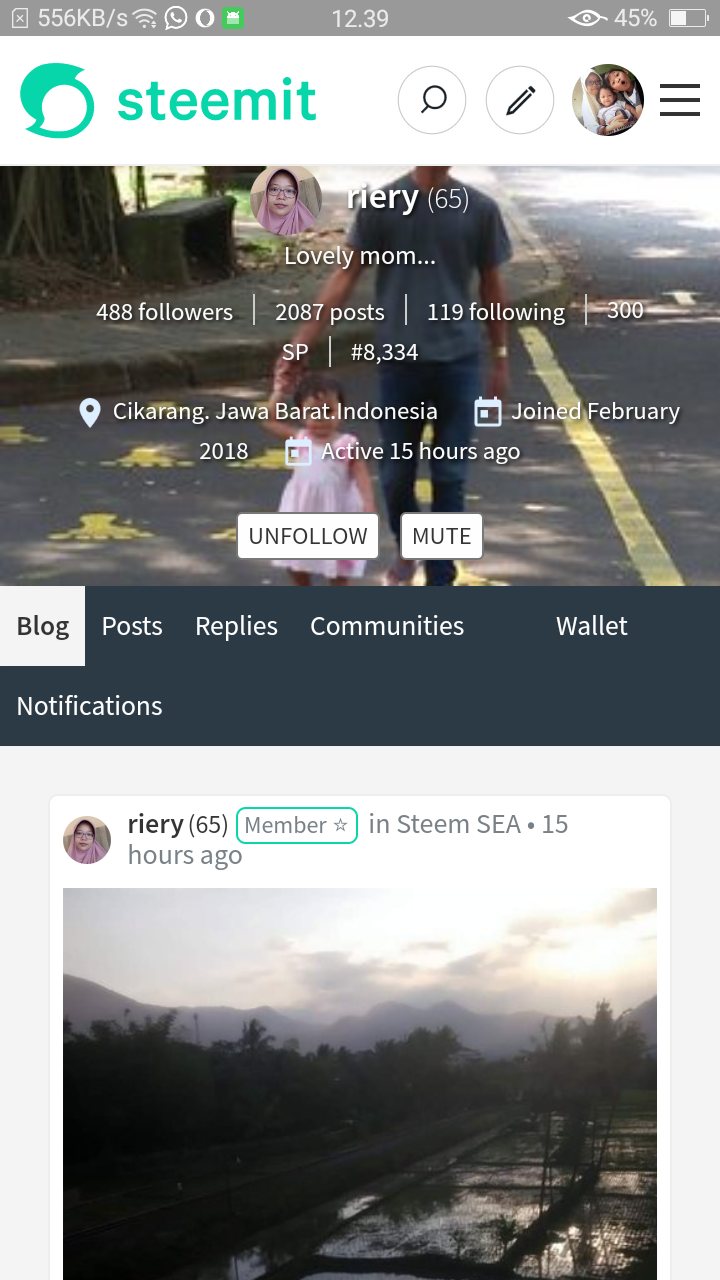
Task: Select the Blog tab
Action: pyautogui.click(x=43, y=626)
